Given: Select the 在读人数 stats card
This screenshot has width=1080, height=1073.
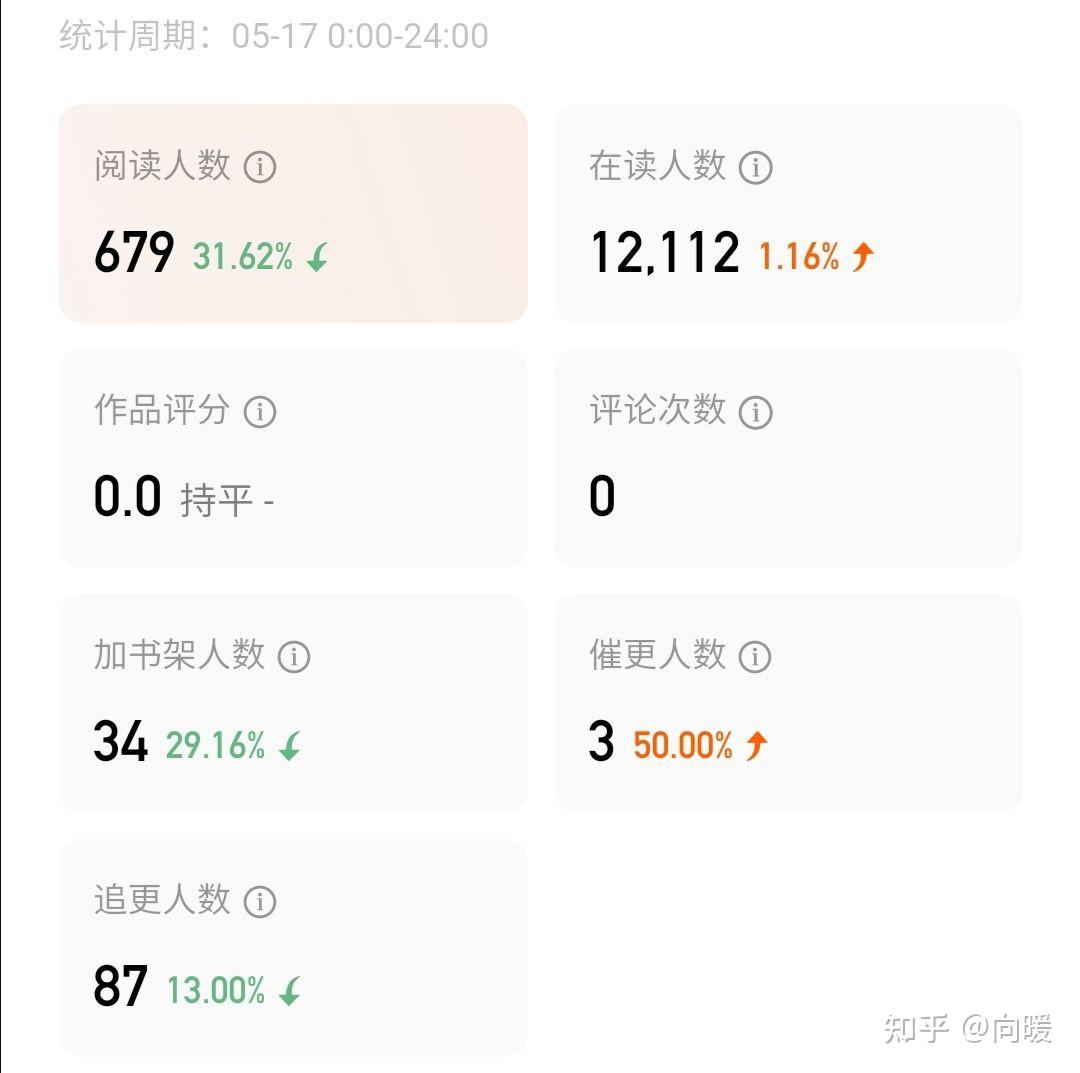Looking at the screenshot, I should (787, 213).
